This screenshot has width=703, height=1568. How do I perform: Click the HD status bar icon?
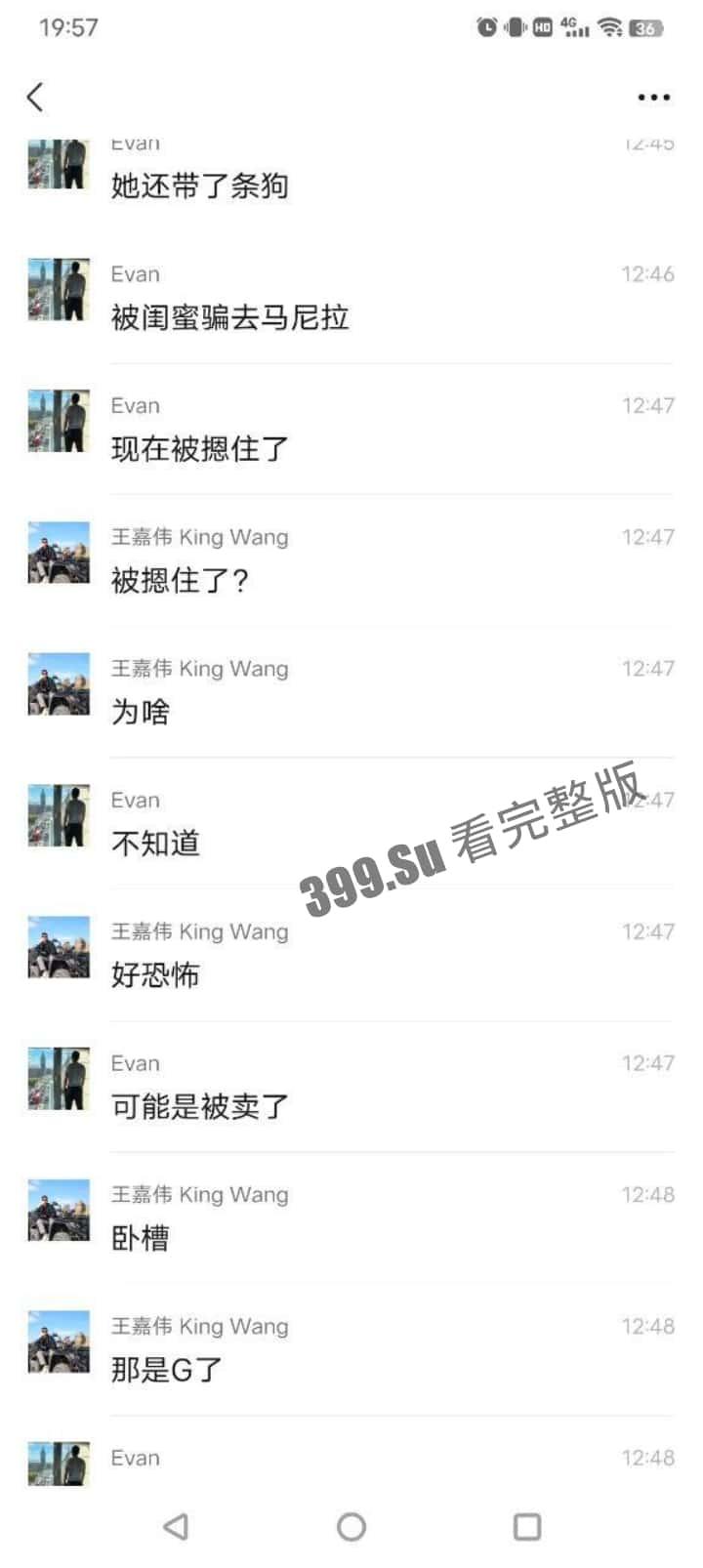click(x=540, y=26)
